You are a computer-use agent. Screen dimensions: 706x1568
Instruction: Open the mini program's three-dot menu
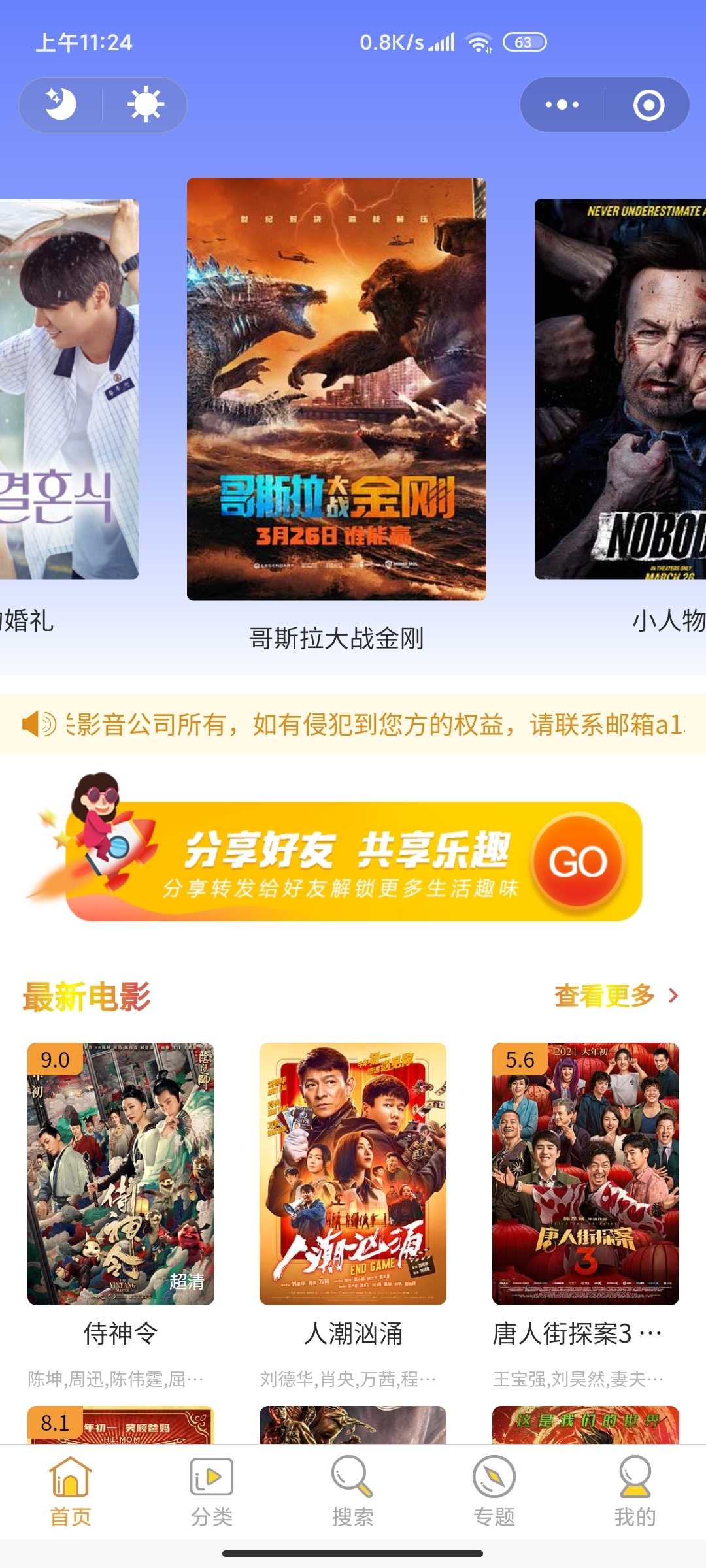click(562, 105)
